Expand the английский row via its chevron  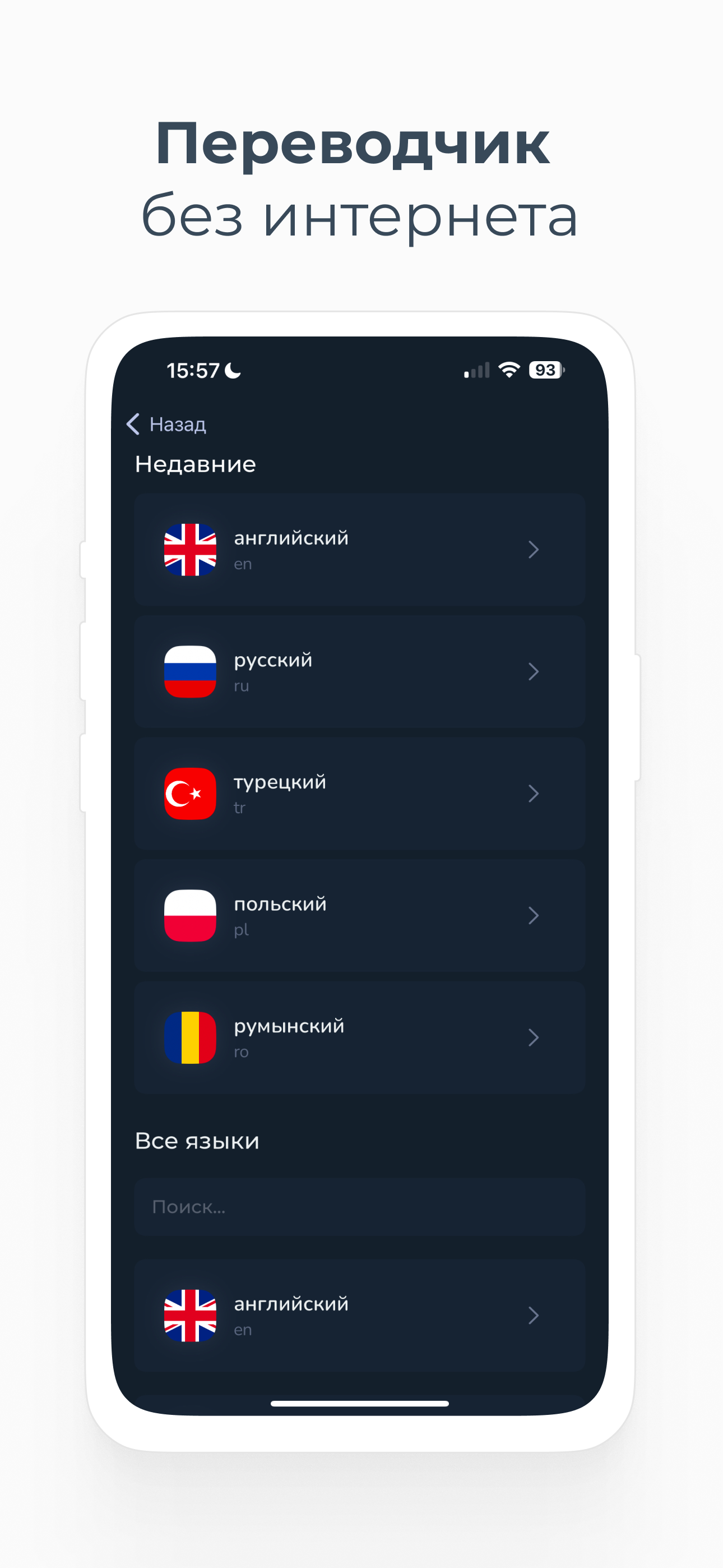coord(534,549)
